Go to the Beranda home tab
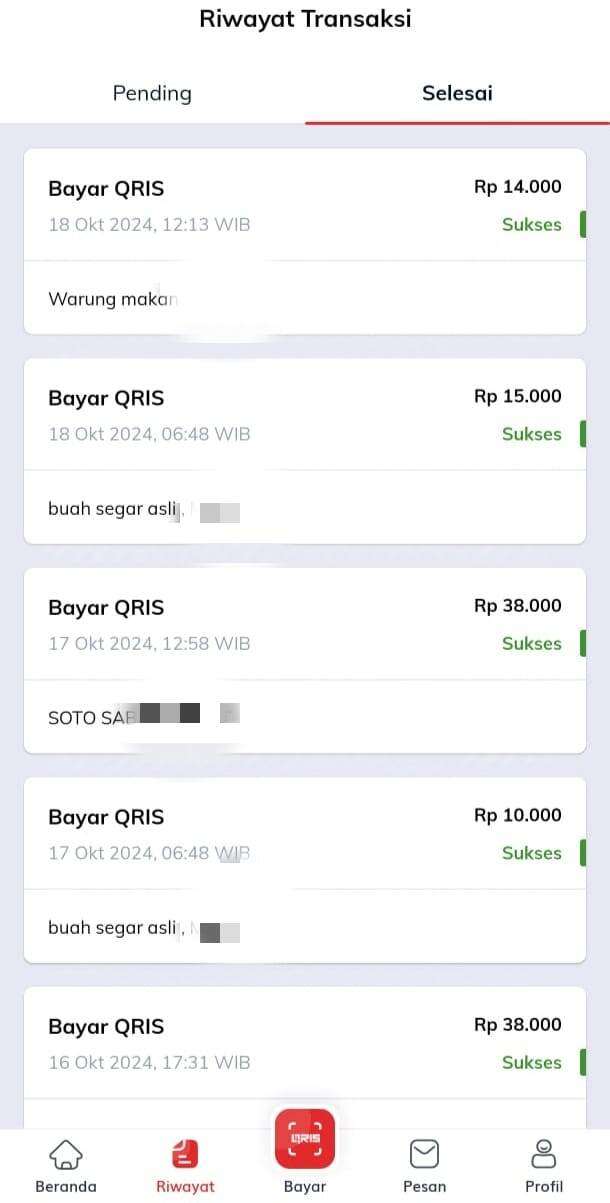This screenshot has width=610, height=1203. pos(66,1167)
